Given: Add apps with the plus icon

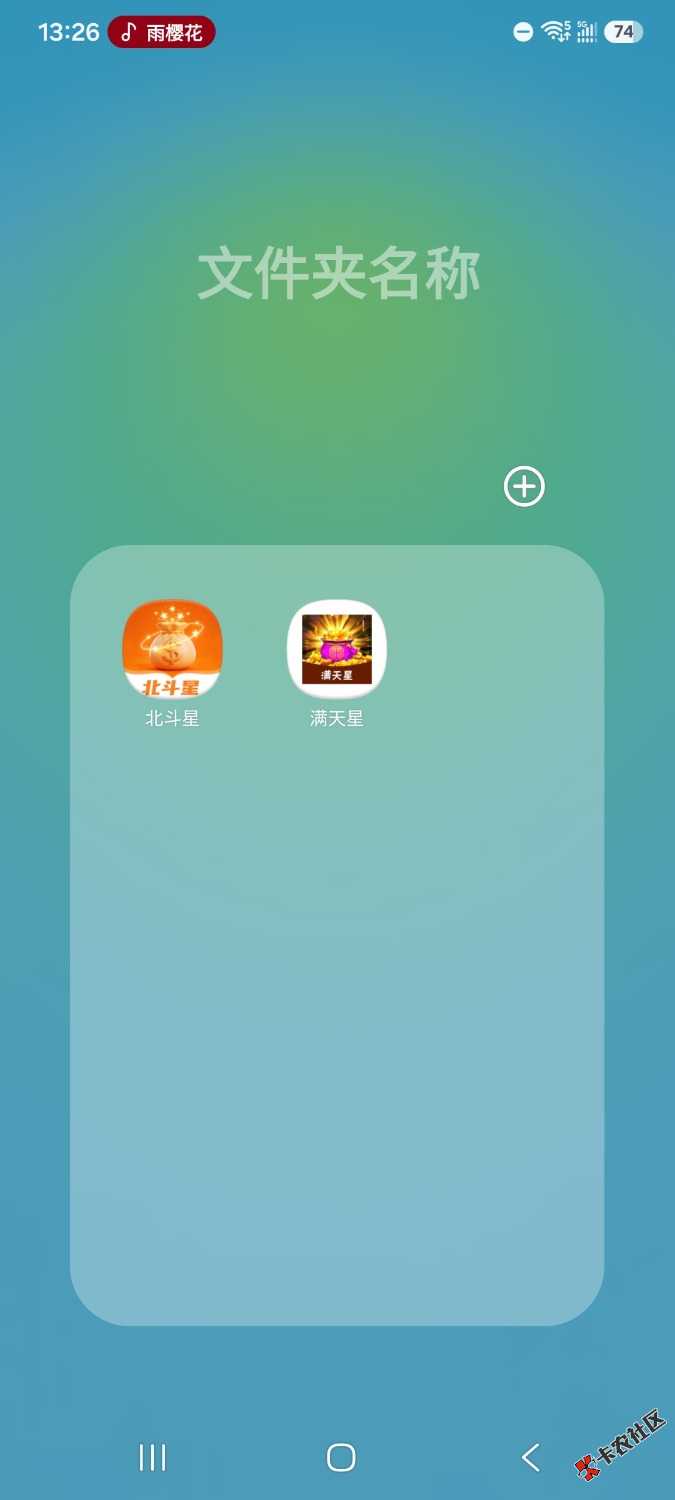Looking at the screenshot, I should [524, 487].
